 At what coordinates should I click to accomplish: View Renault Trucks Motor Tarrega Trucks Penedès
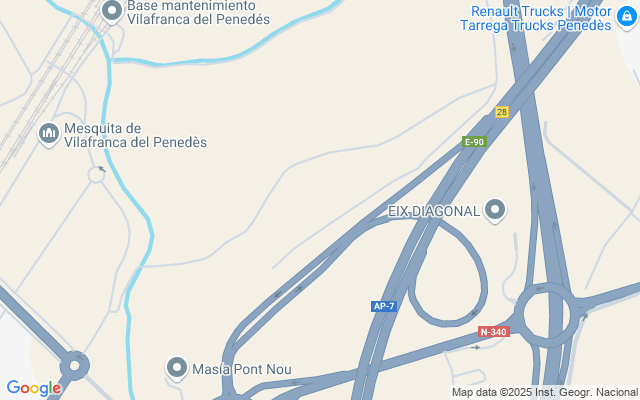(535, 17)
